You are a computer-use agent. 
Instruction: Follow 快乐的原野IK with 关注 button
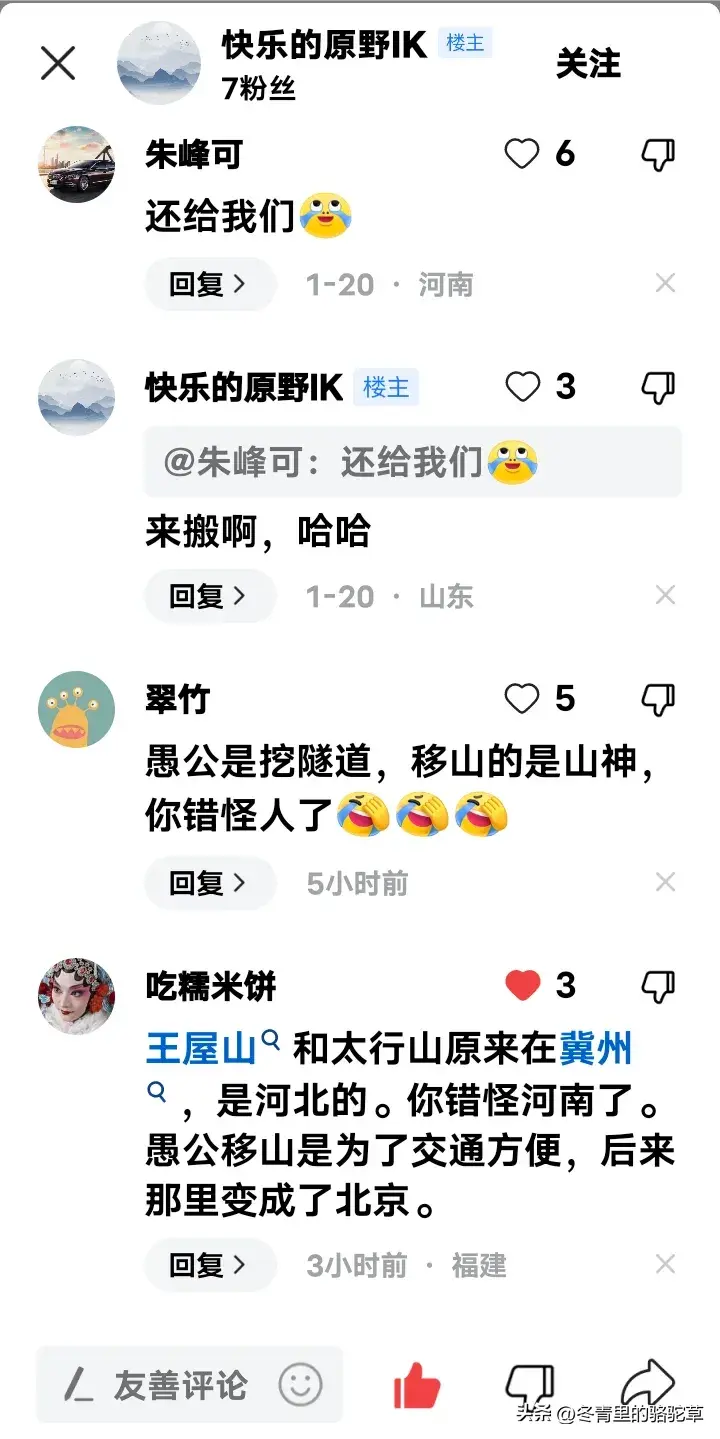(588, 64)
